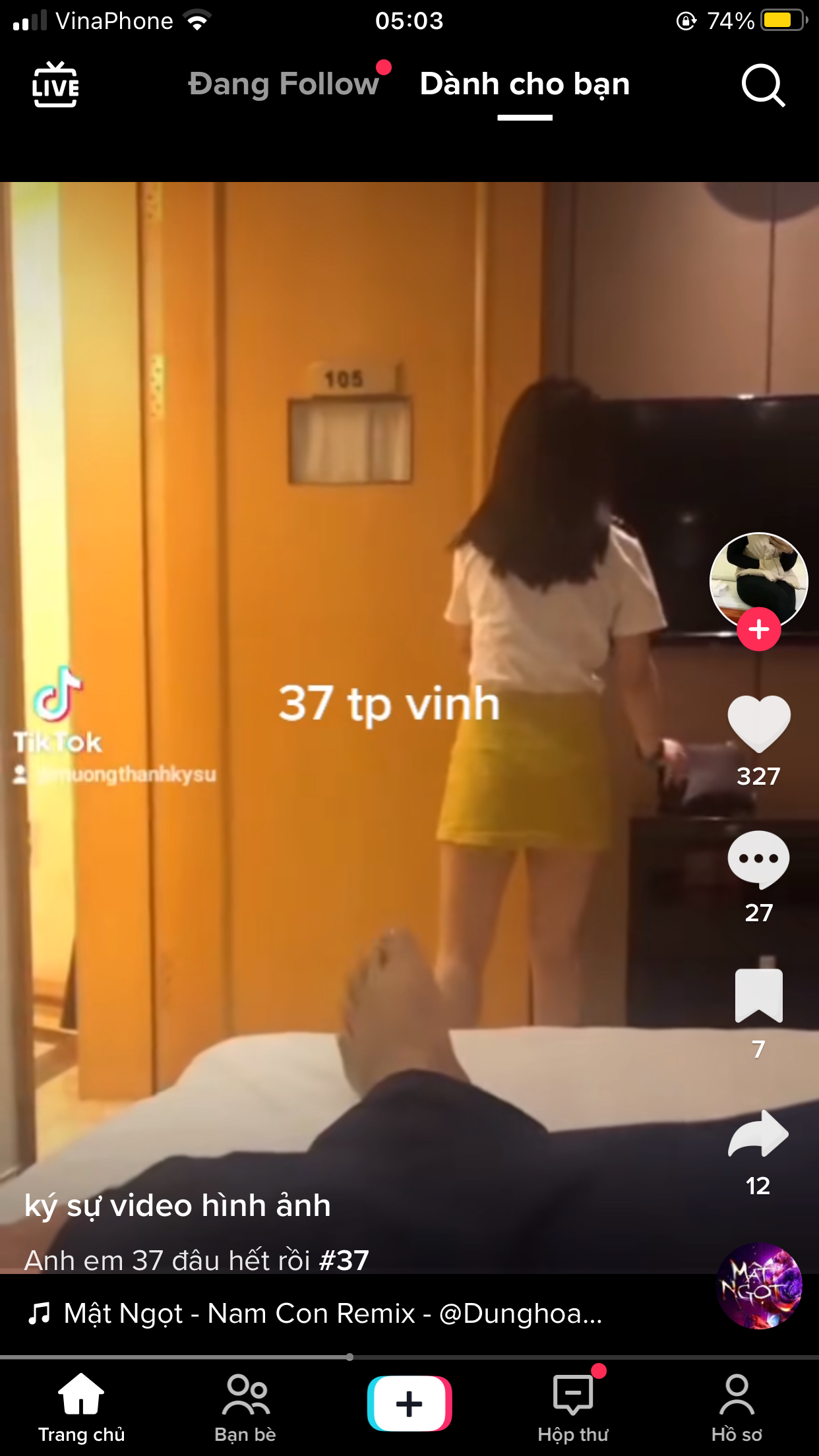Share this video with the arrow icon
Image resolution: width=819 pixels, height=1456 pixels.
pos(758,1134)
